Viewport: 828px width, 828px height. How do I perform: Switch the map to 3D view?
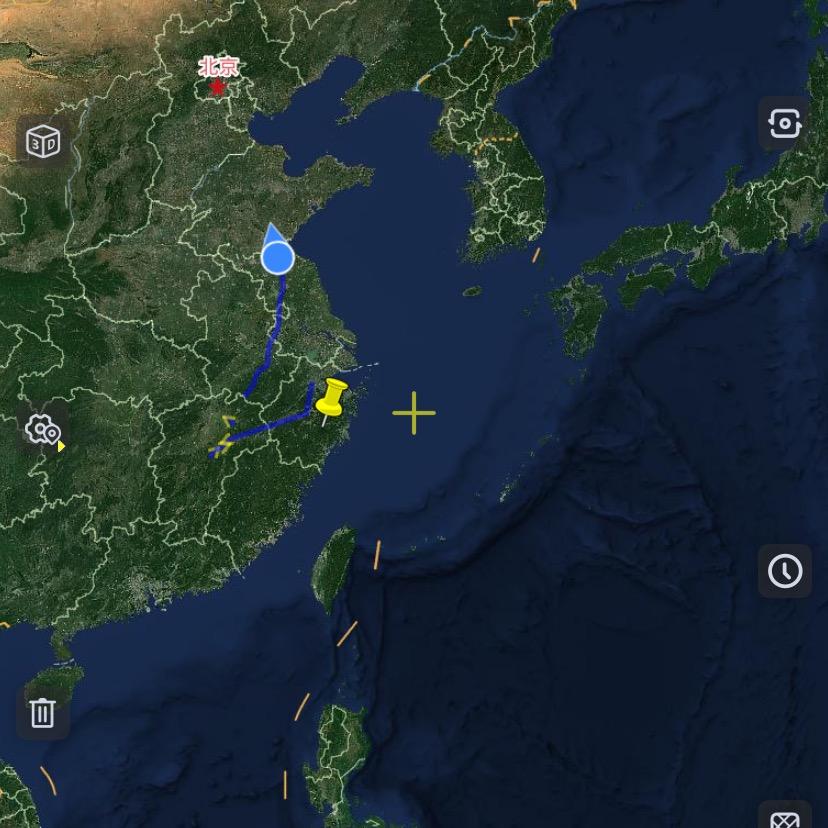42,142
